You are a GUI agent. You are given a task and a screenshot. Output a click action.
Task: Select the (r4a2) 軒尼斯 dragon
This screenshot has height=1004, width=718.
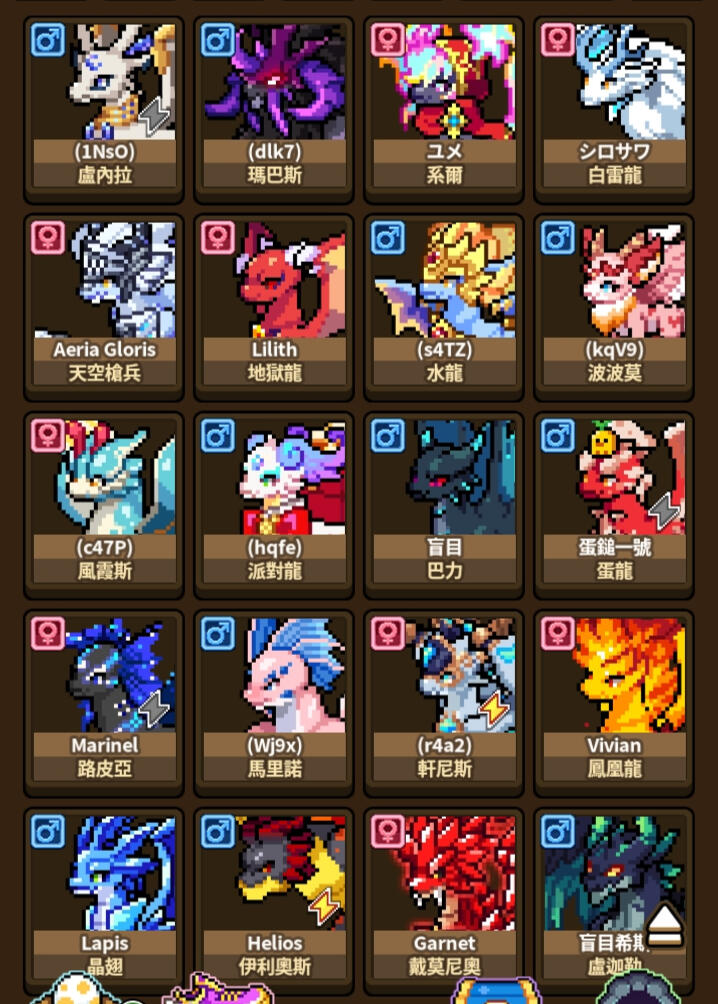point(444,702)
